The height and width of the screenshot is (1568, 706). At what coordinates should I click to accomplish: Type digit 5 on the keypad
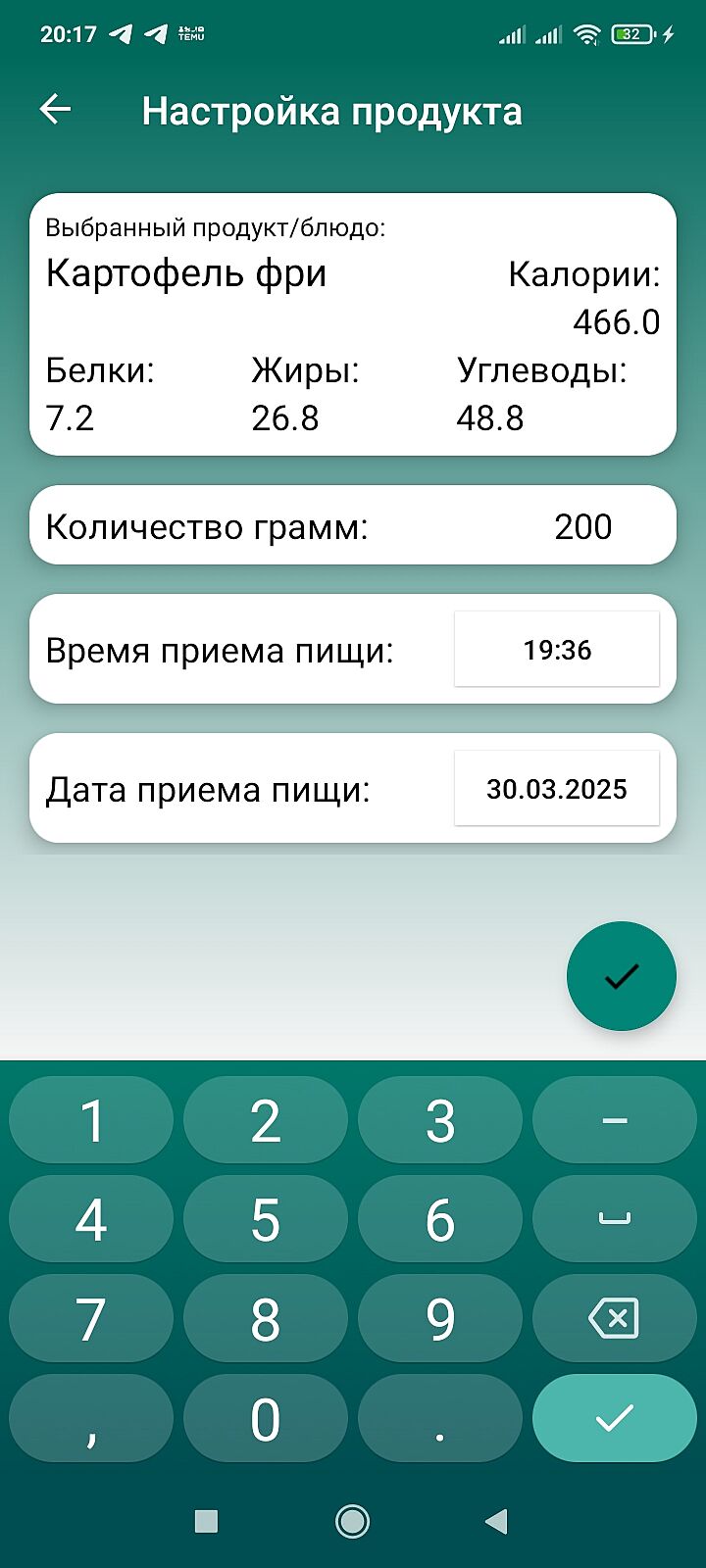pos(266,1220)
